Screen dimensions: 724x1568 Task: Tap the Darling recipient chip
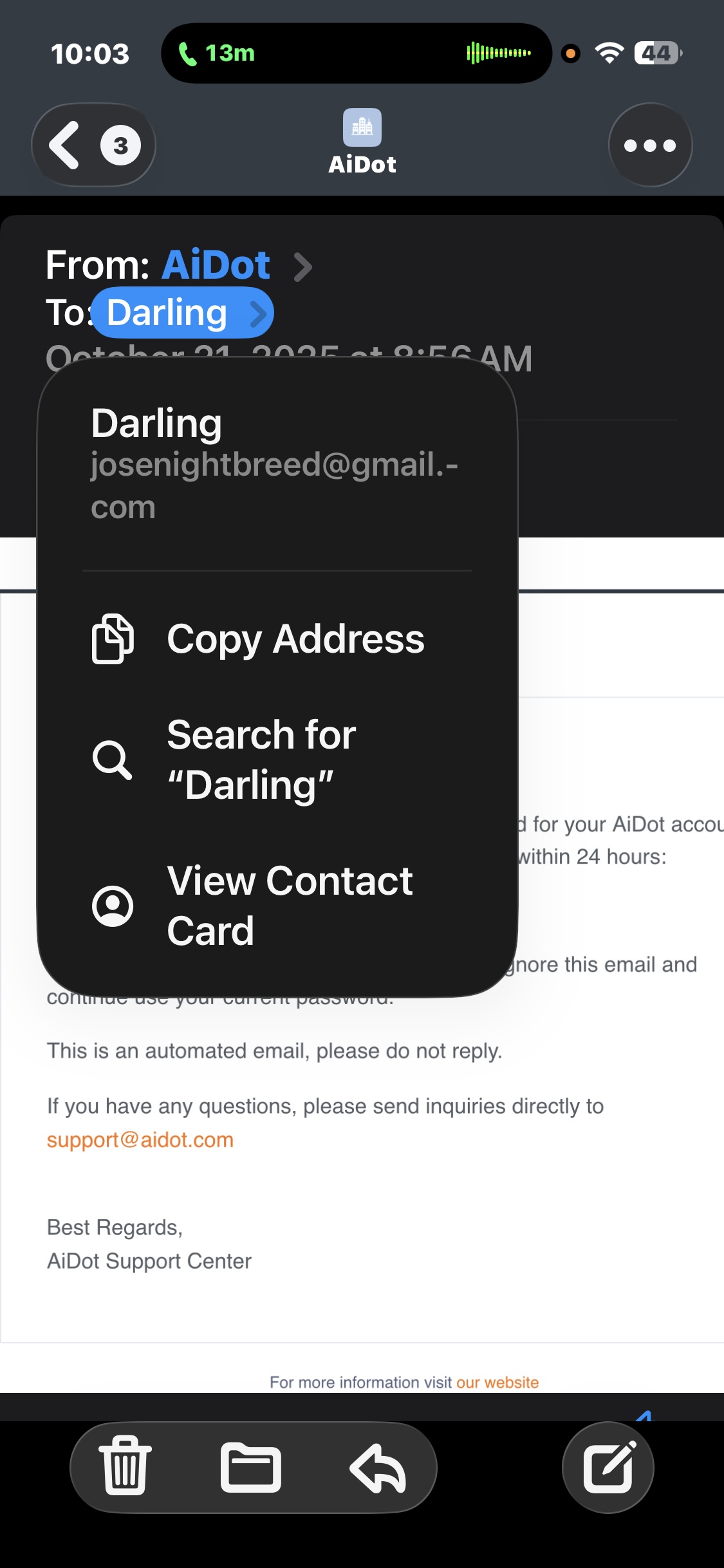(183, 313)
